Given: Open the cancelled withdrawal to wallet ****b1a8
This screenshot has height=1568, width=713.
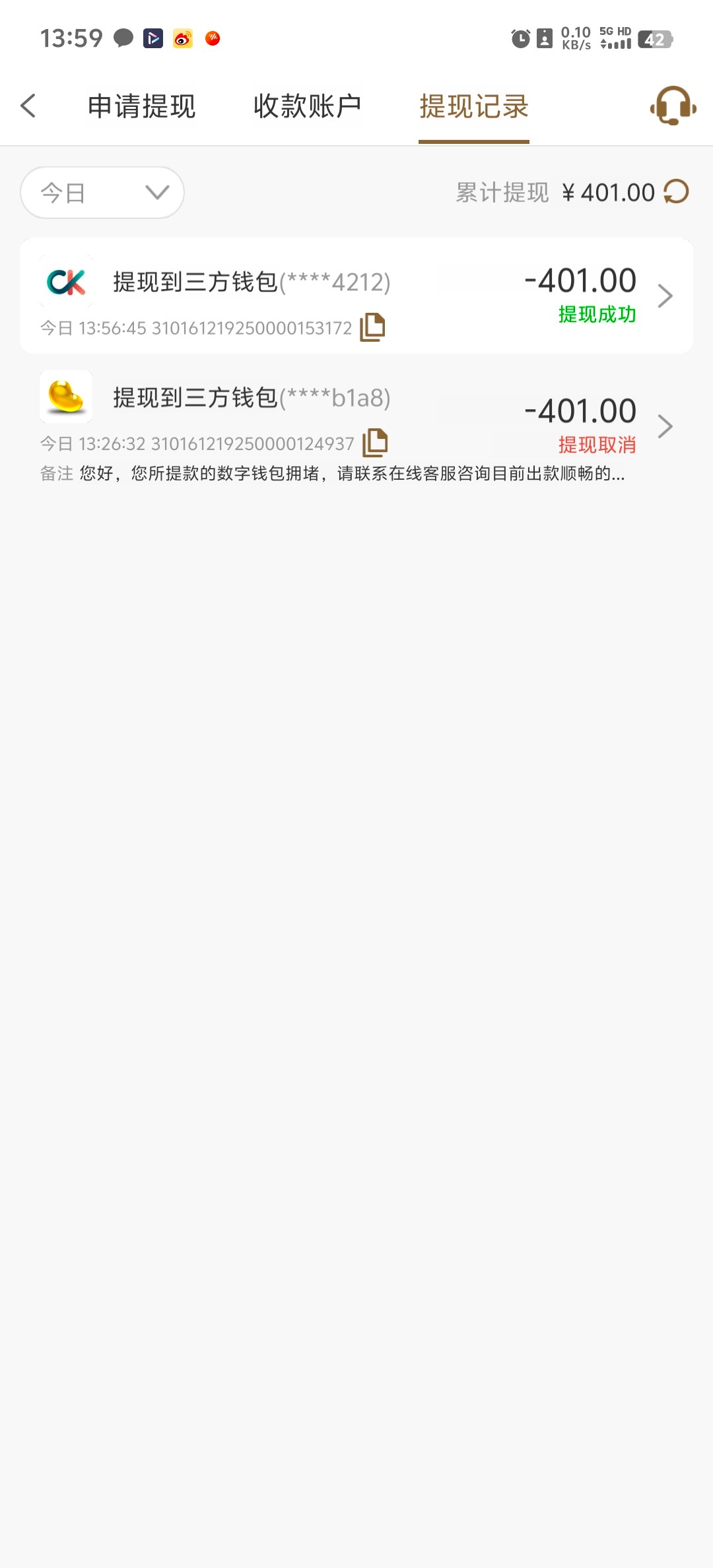Looking at the screenshot, I should (356, 426).
